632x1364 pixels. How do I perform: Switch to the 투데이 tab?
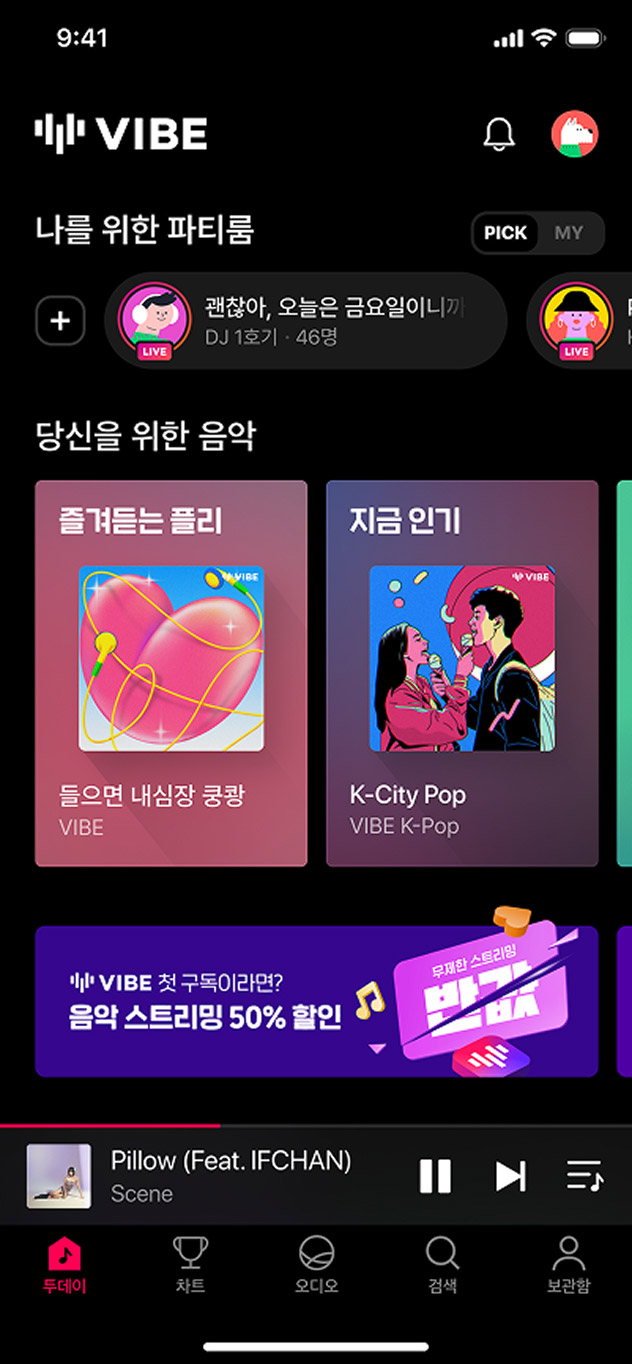tap(65, 1264)
